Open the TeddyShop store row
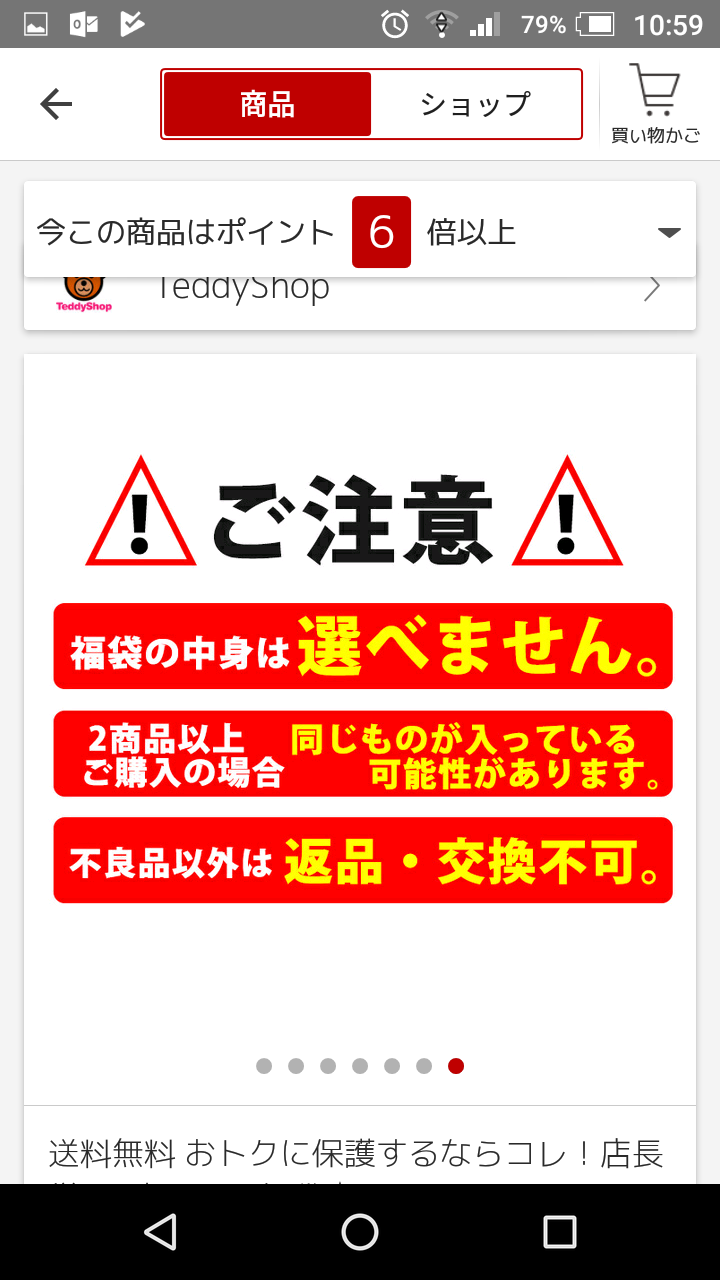Screen dimensions: 720x1280 (360, 291)
